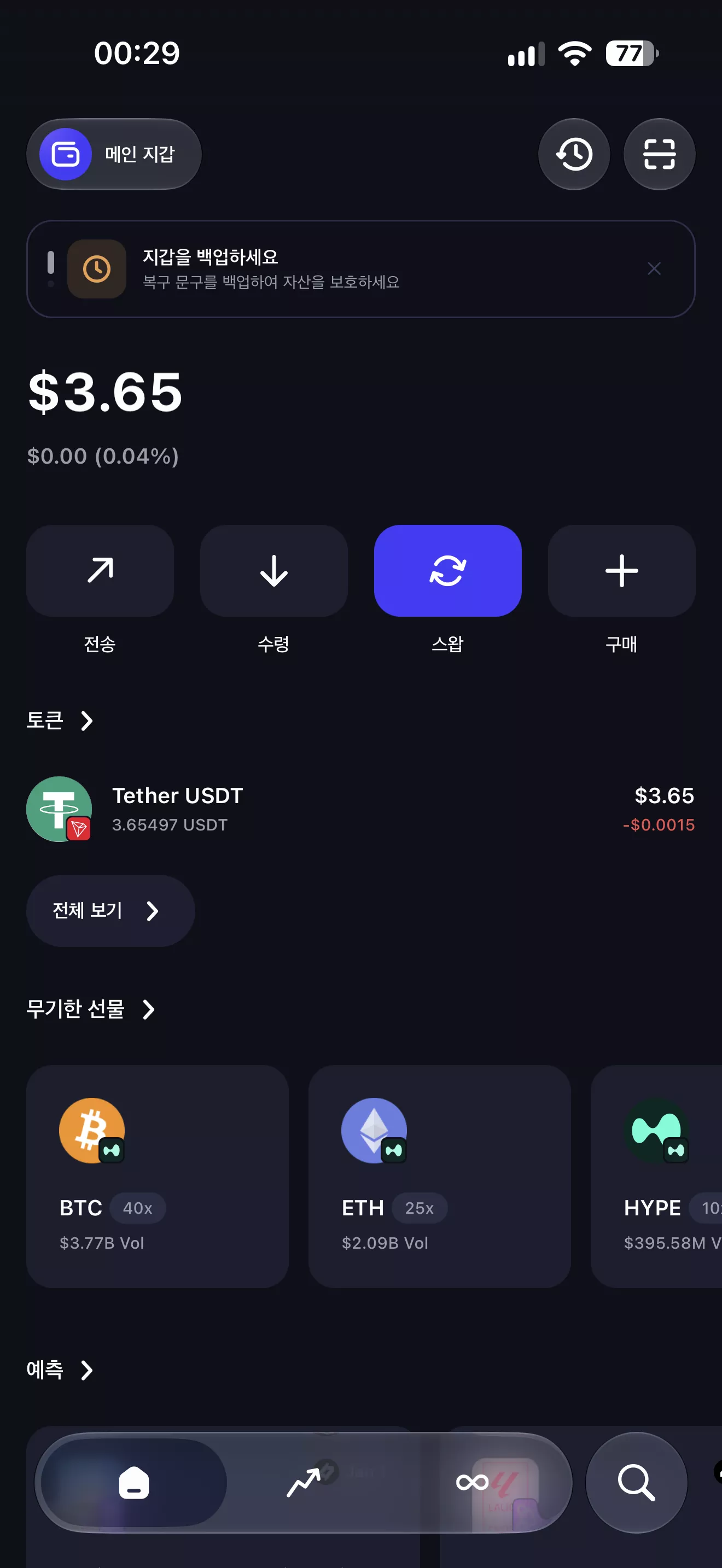
Task: Open the 무기한 선물 section
Action: [91, 1009]
